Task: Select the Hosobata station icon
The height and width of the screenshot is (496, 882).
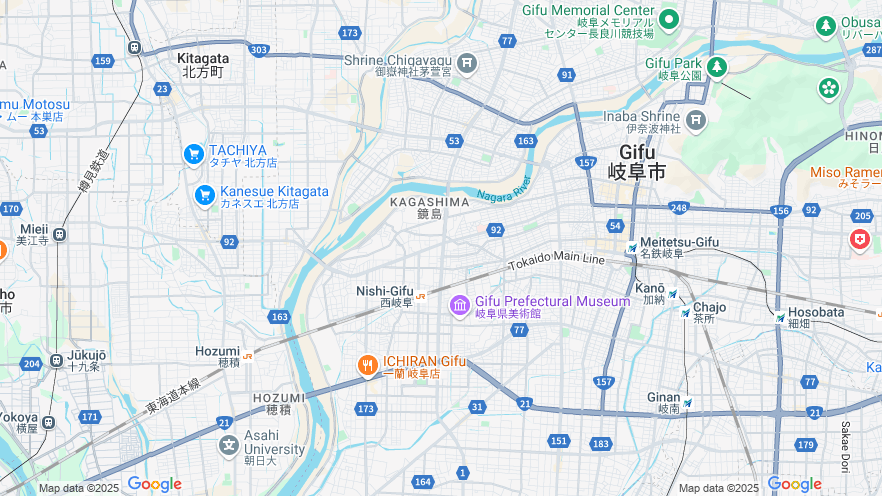Action: 780,317
